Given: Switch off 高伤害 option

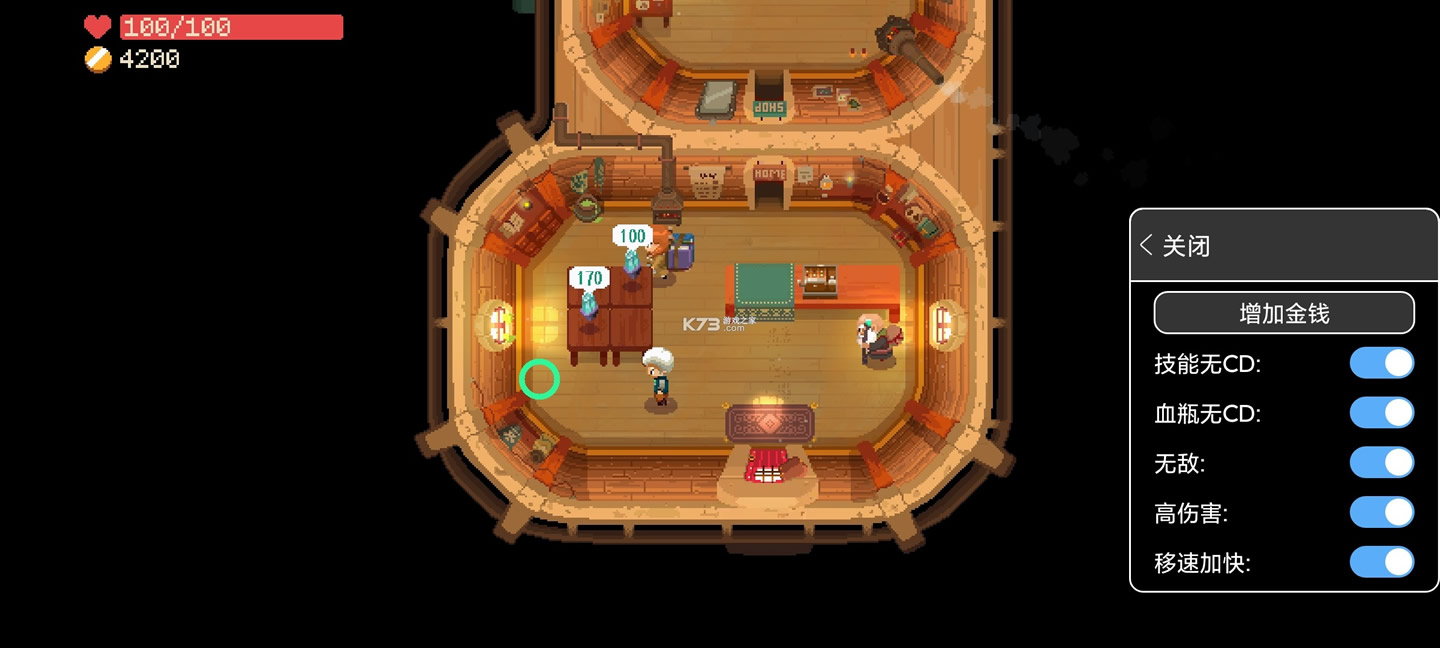Looking at the screenshot, I should click(1381, 512).
